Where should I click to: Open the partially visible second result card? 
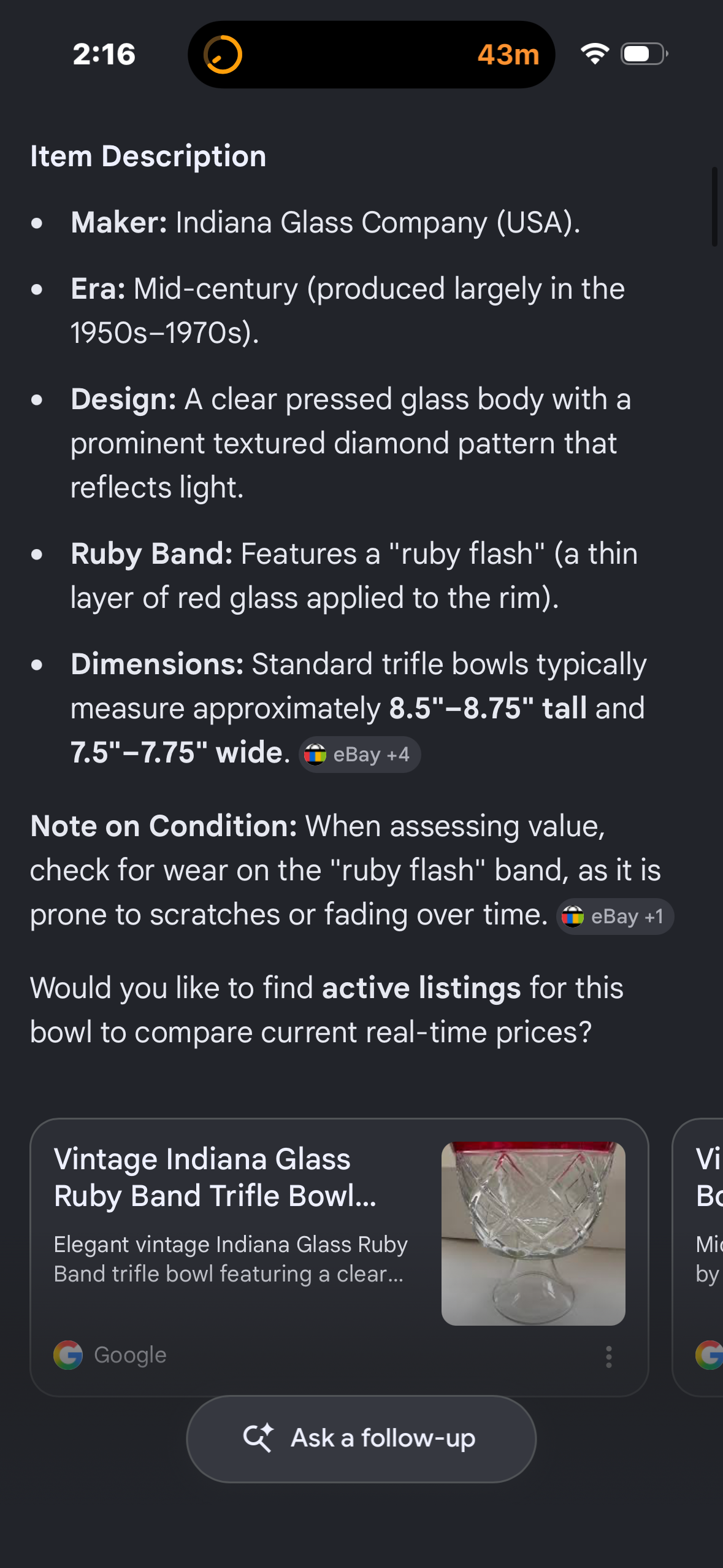[698, 1257]
